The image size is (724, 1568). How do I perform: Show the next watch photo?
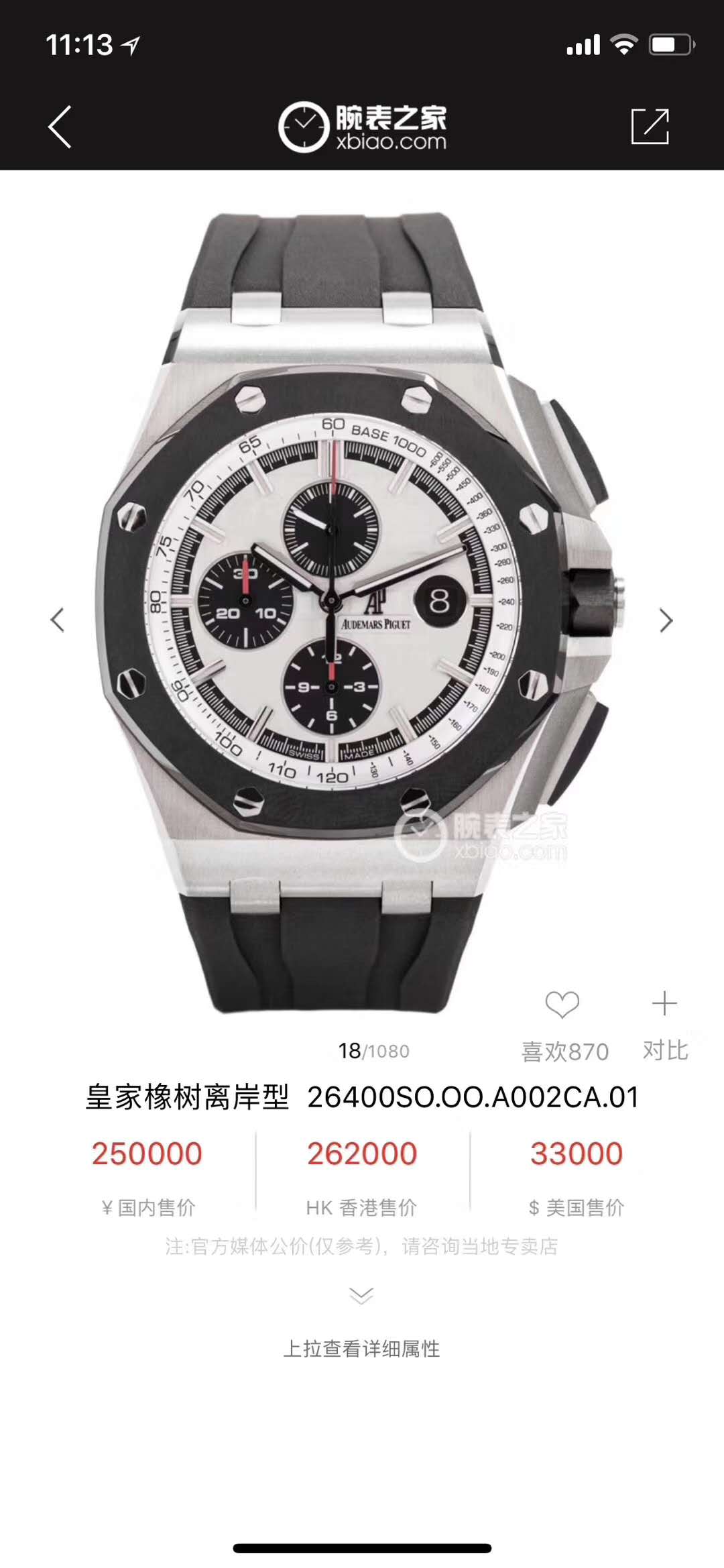tap(665, 620)
